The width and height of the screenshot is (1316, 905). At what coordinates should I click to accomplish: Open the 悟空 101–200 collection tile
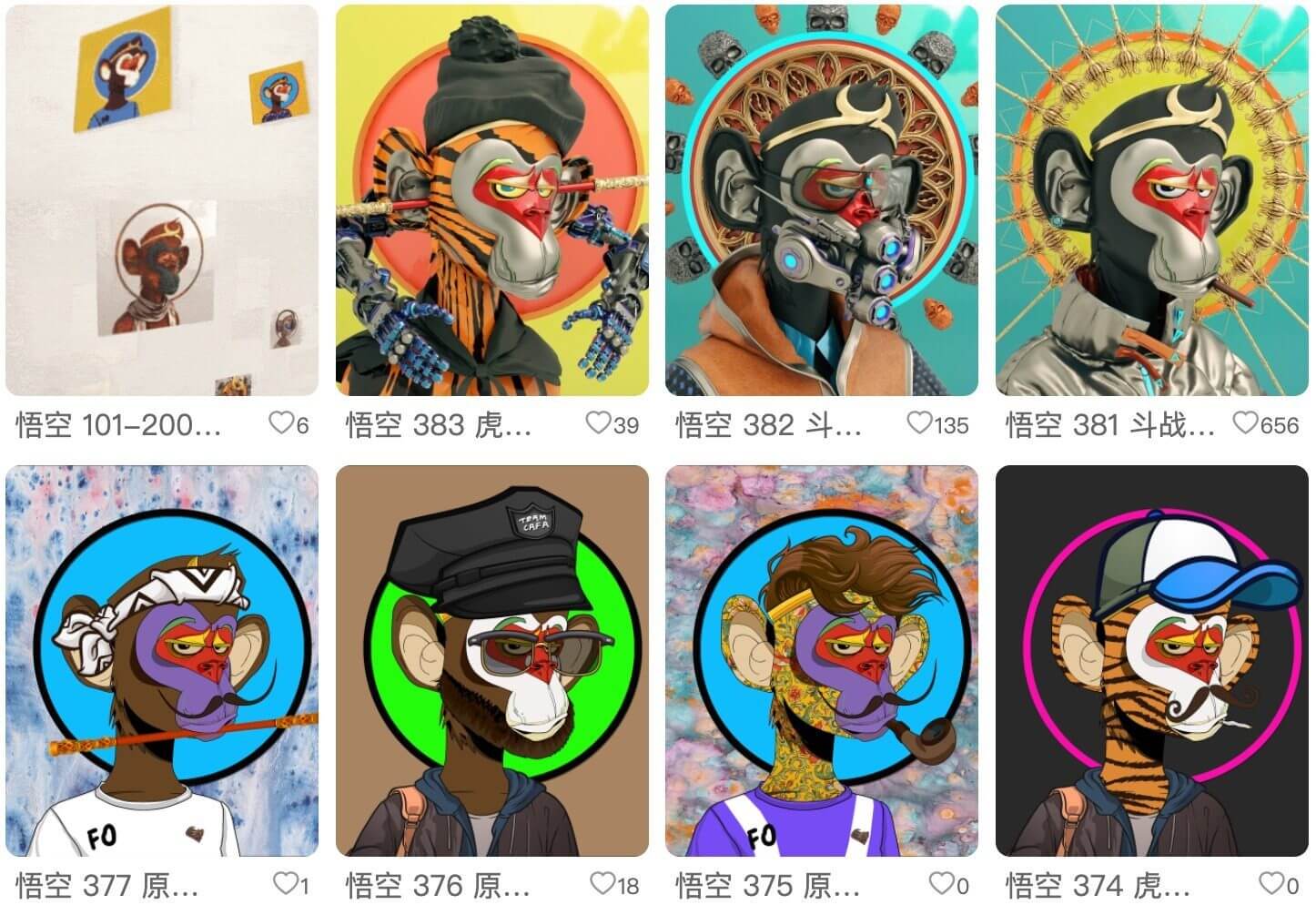tap(162, 200)
